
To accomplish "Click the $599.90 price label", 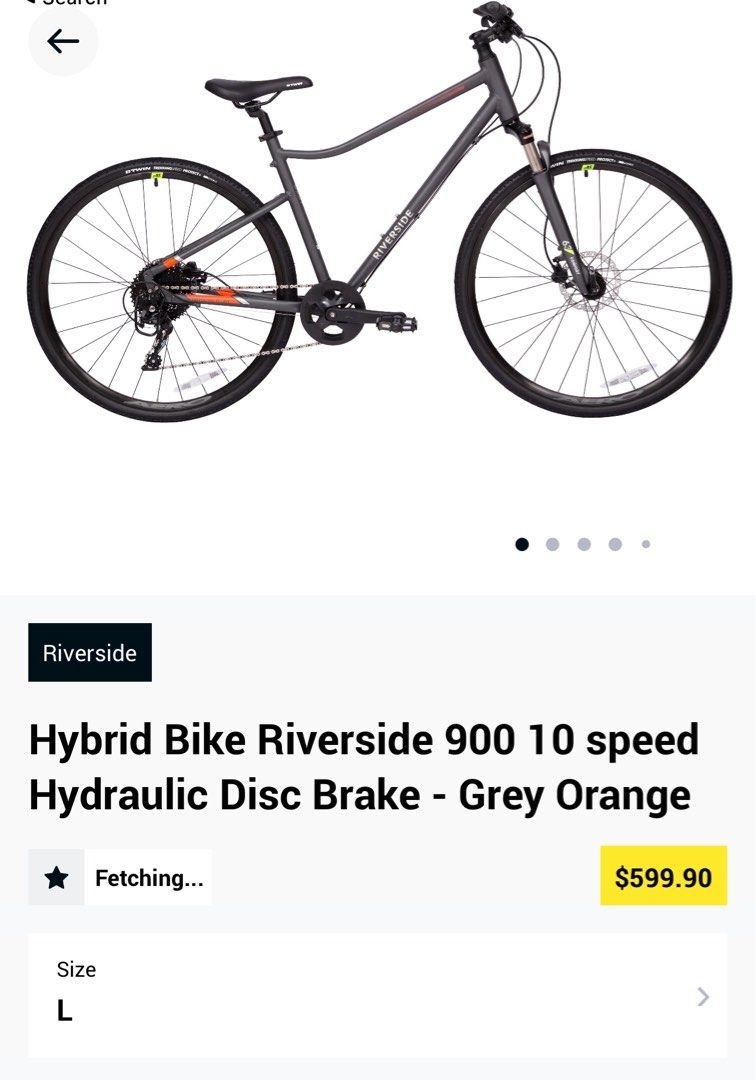I will click(x=663, y=876).
